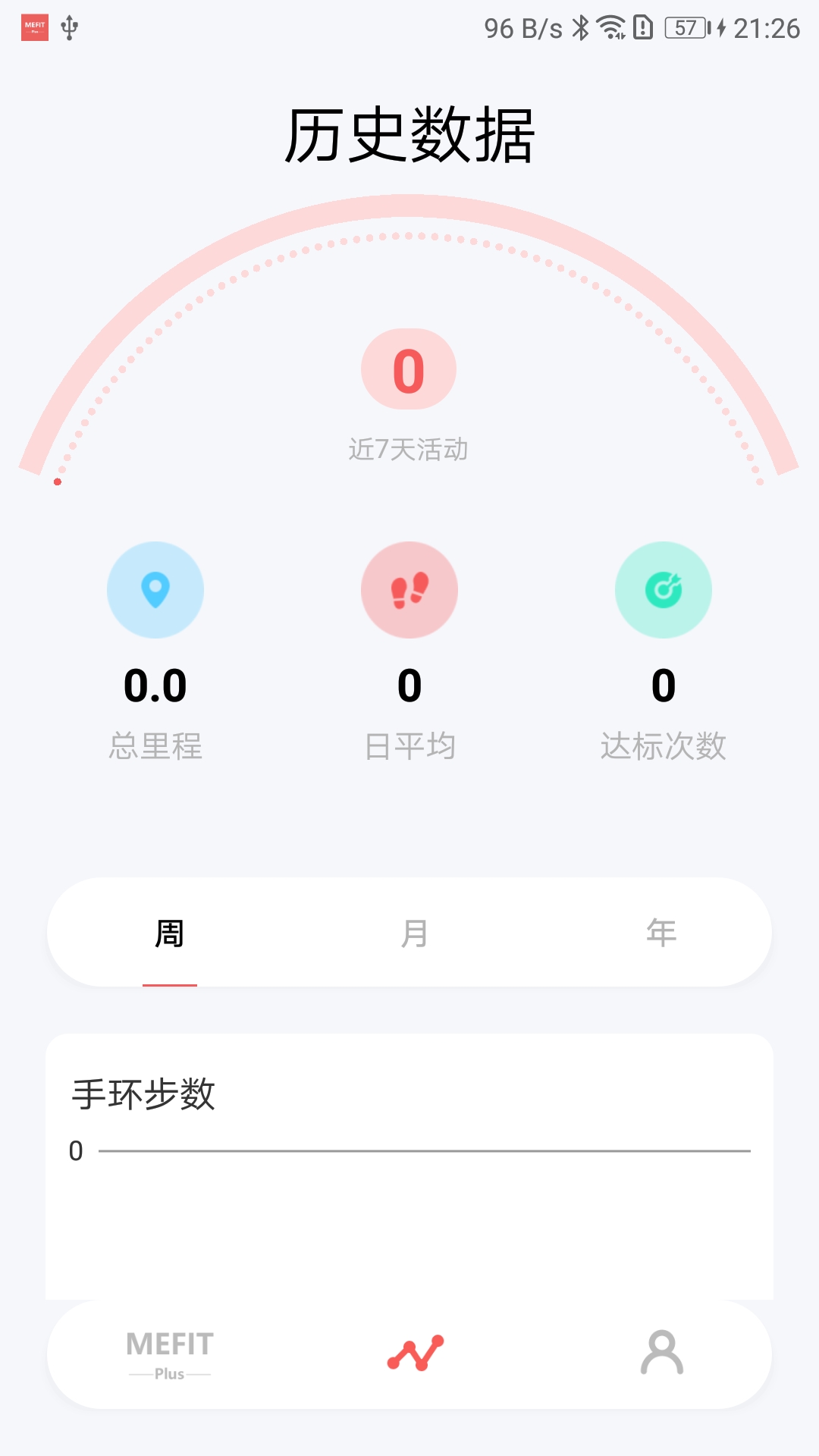Image resolution: width=819 pixels, height=1456 pixels.
Task: Click the footsteps icon above 日平均
Action: 409,590
